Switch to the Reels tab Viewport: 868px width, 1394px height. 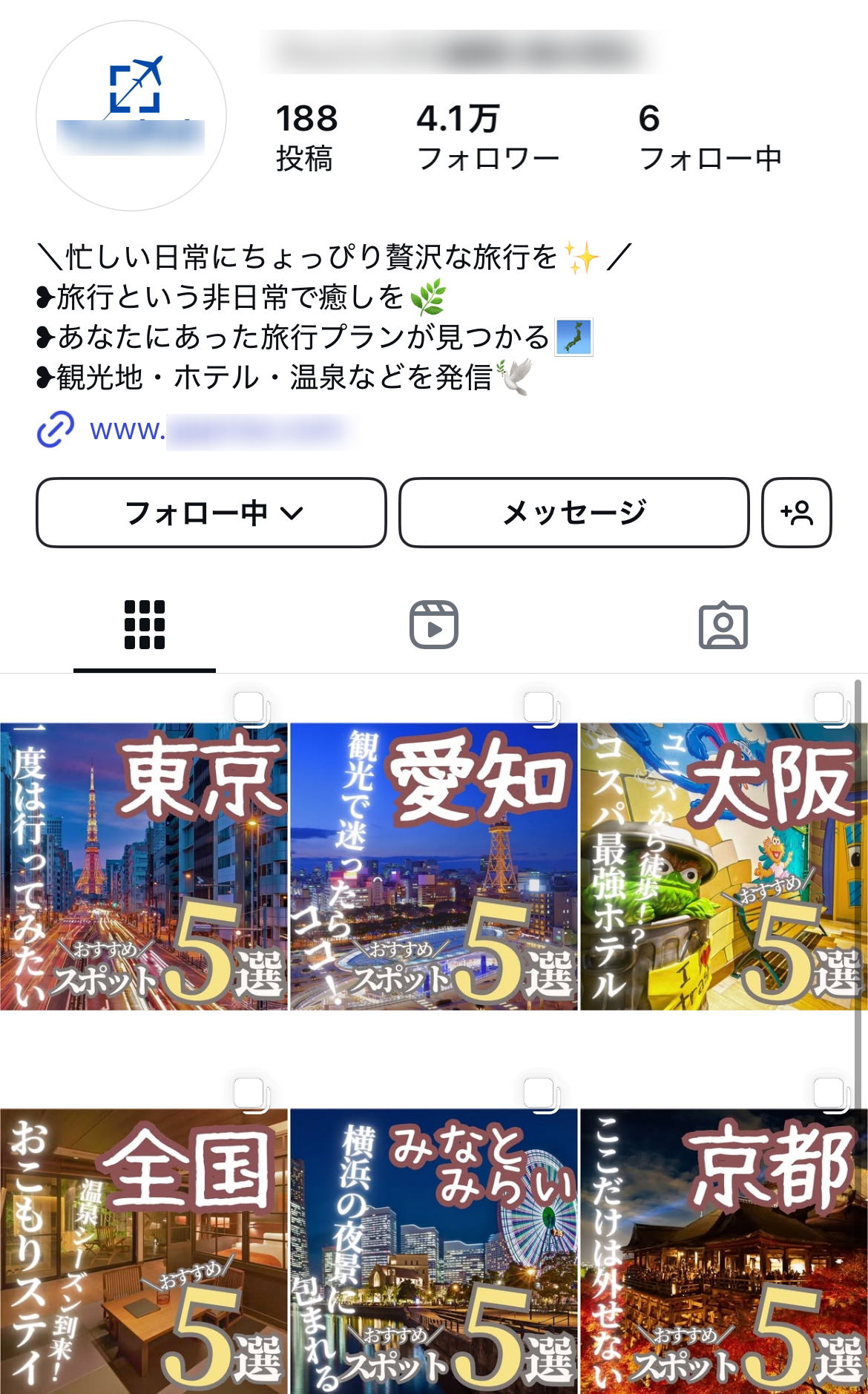point(434,625)
